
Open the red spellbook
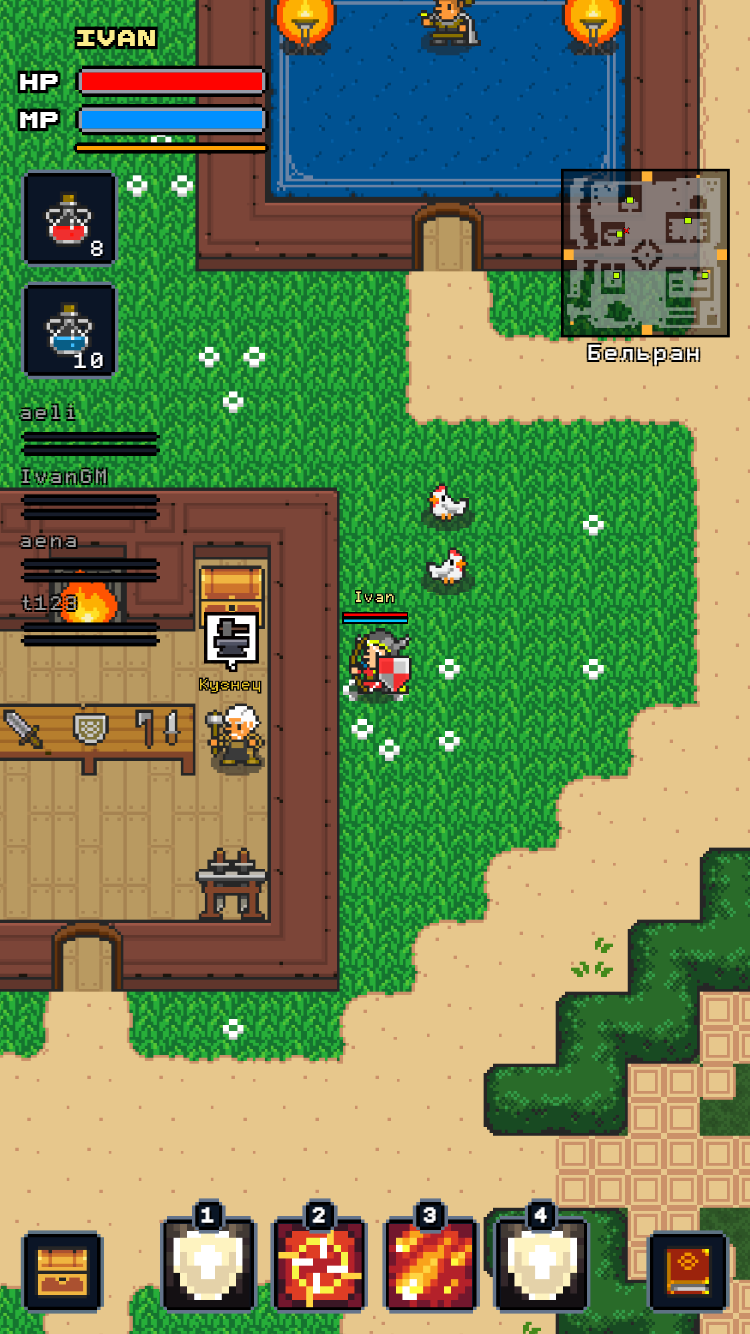tap(688, 1271)
